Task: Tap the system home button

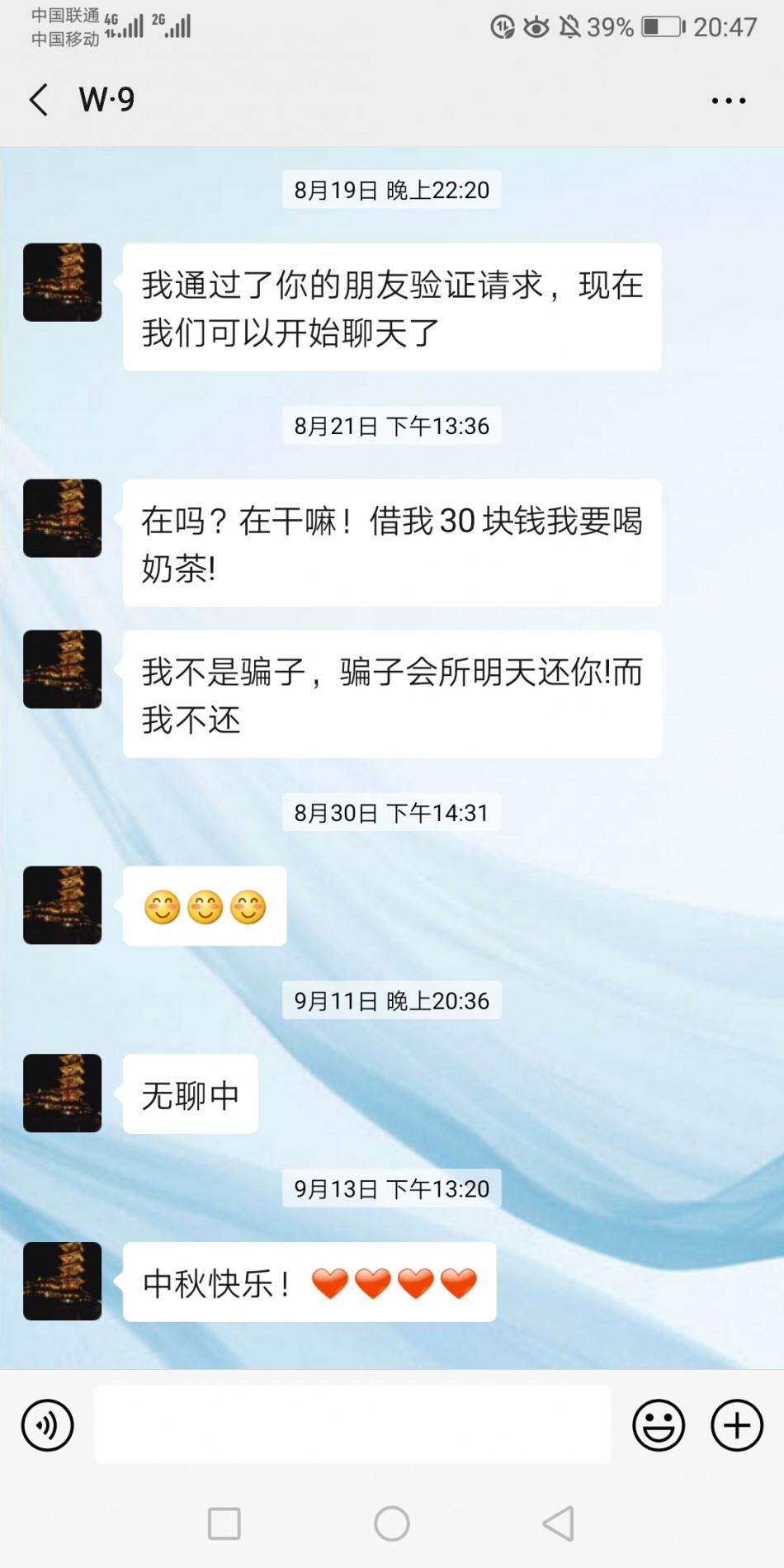Action: pyautogui.click(x=392, y=1523)
